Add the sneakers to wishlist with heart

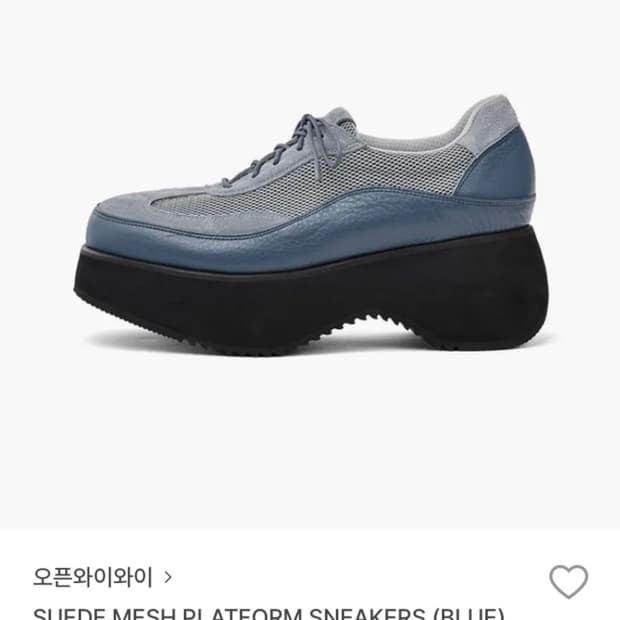click(568, 581)
